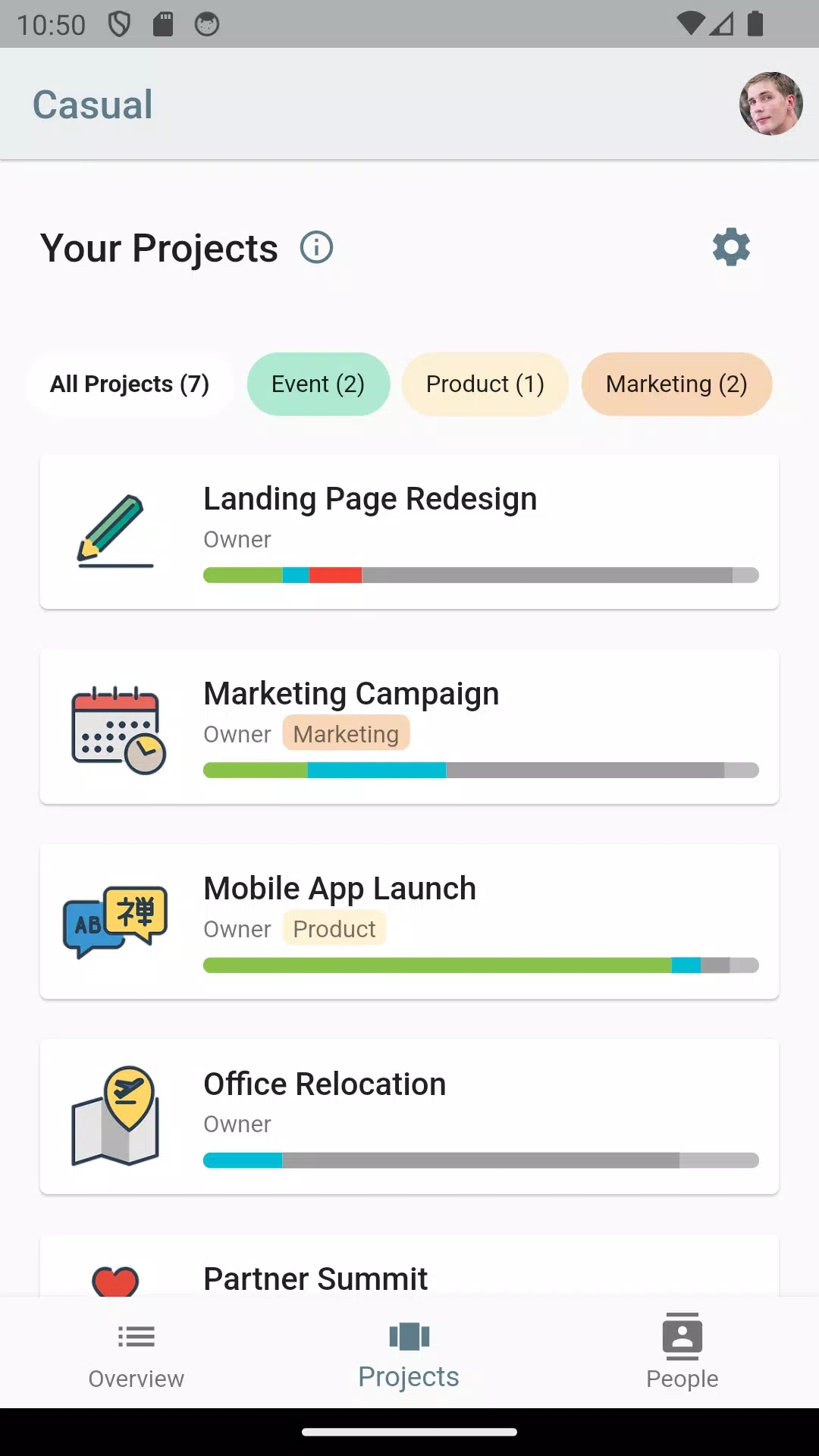Open the Office Relocation project
The image size is (819, 1456).
tap(409, 1116)
